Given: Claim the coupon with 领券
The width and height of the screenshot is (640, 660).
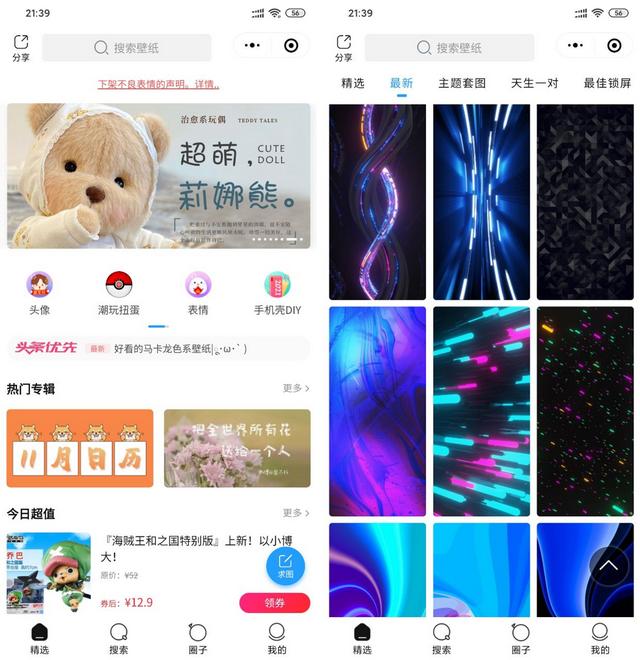Looking at the screenshot, I should [274, 603].
